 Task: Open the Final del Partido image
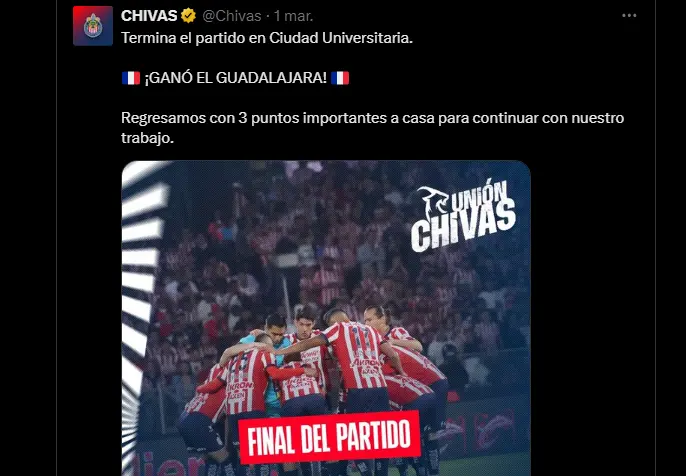(x=326, y=320)
